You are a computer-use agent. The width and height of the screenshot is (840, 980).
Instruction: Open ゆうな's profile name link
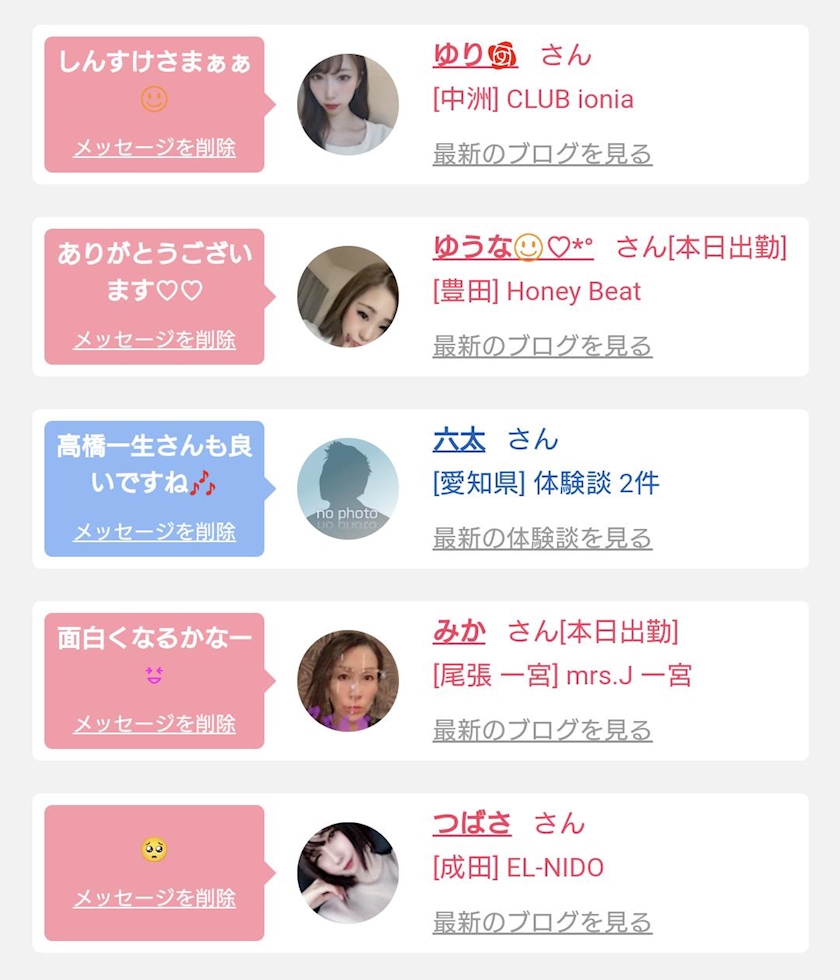[x=513, y=248]
